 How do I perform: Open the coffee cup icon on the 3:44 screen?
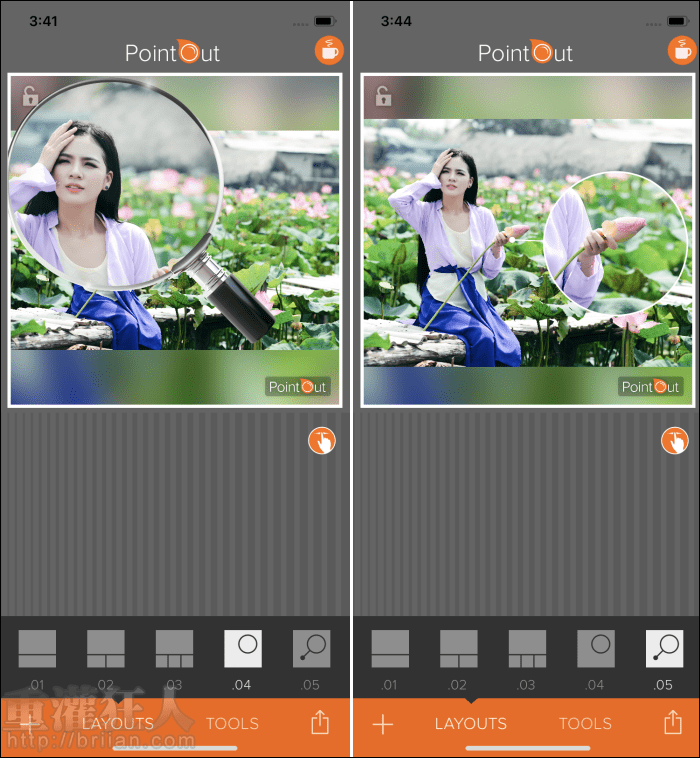682,50
